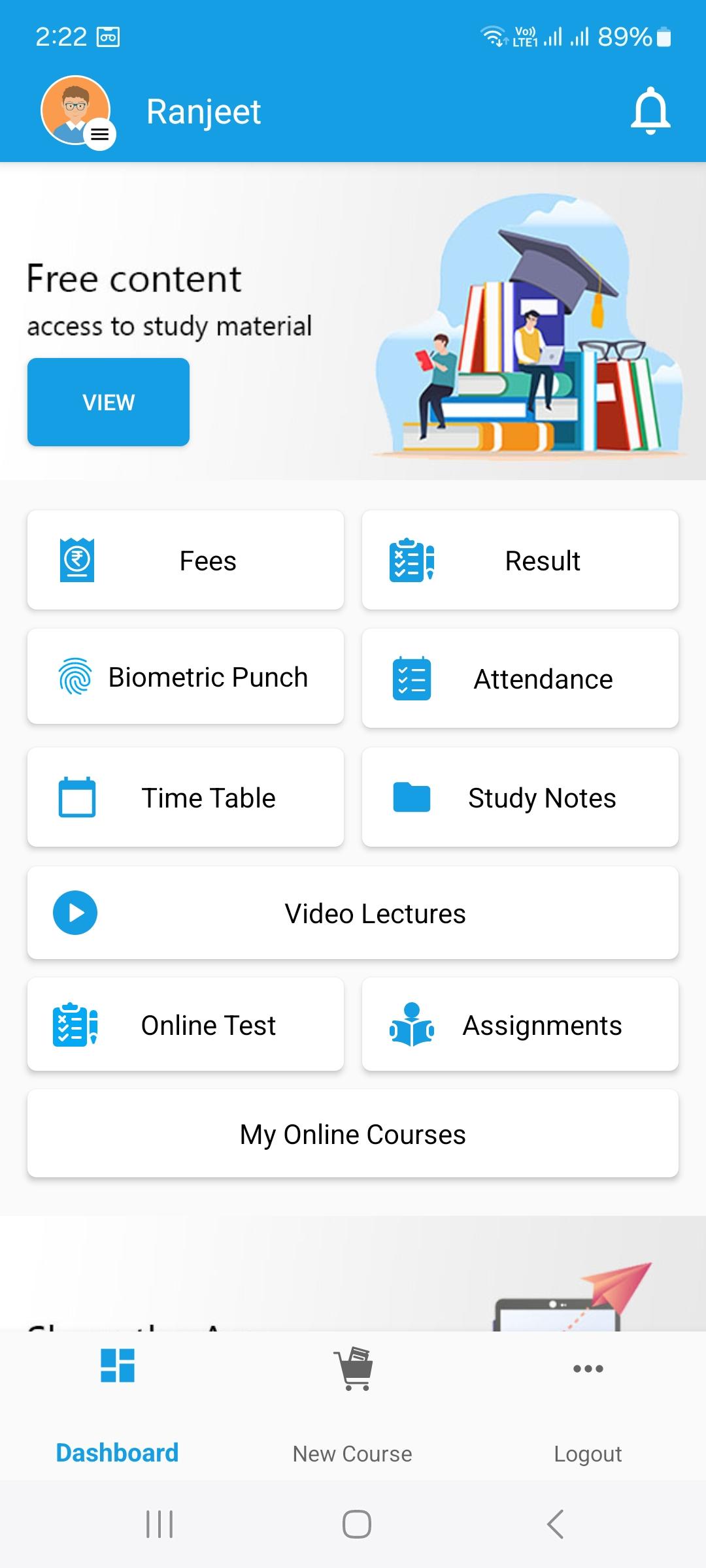View Attendance records

tap(520, 679)
